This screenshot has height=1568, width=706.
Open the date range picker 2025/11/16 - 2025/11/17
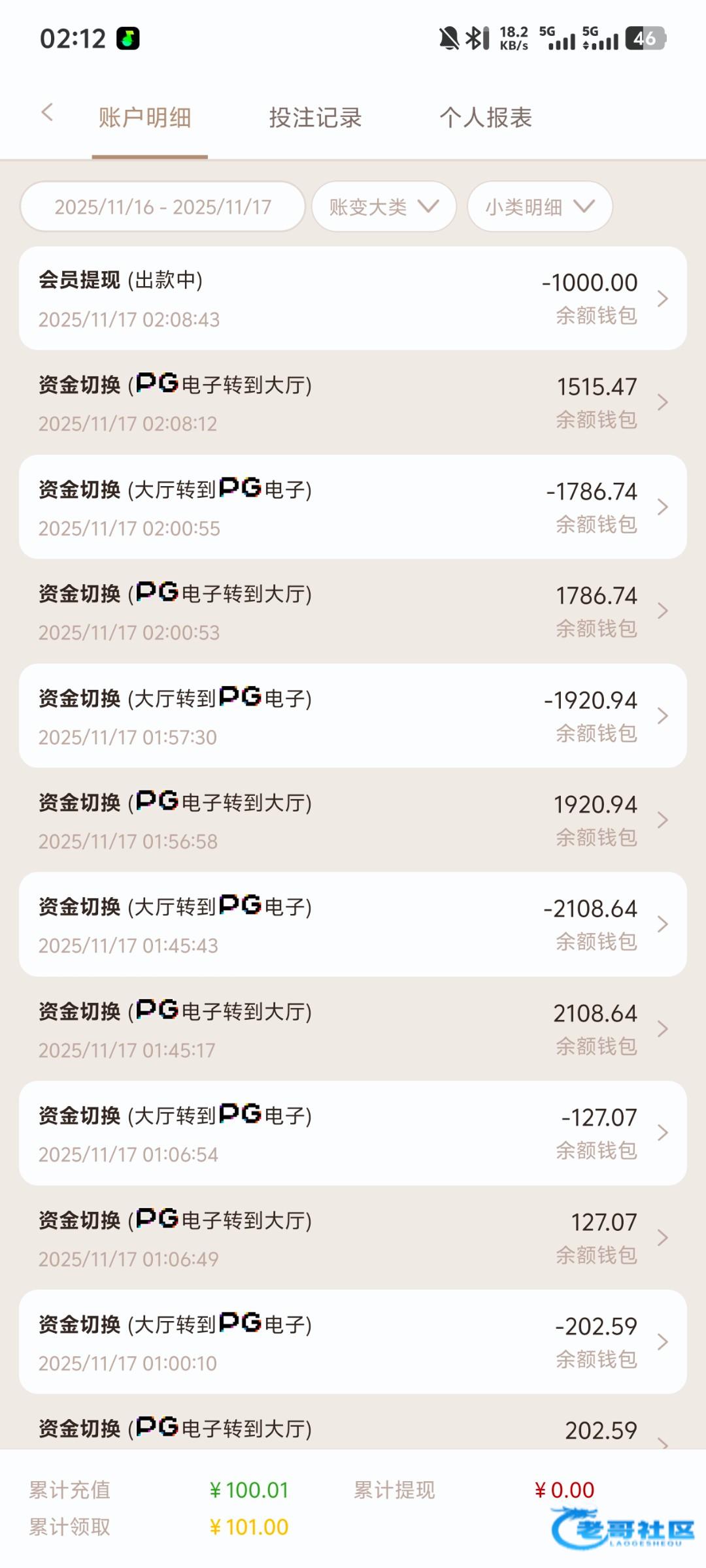tap(163, 207)
